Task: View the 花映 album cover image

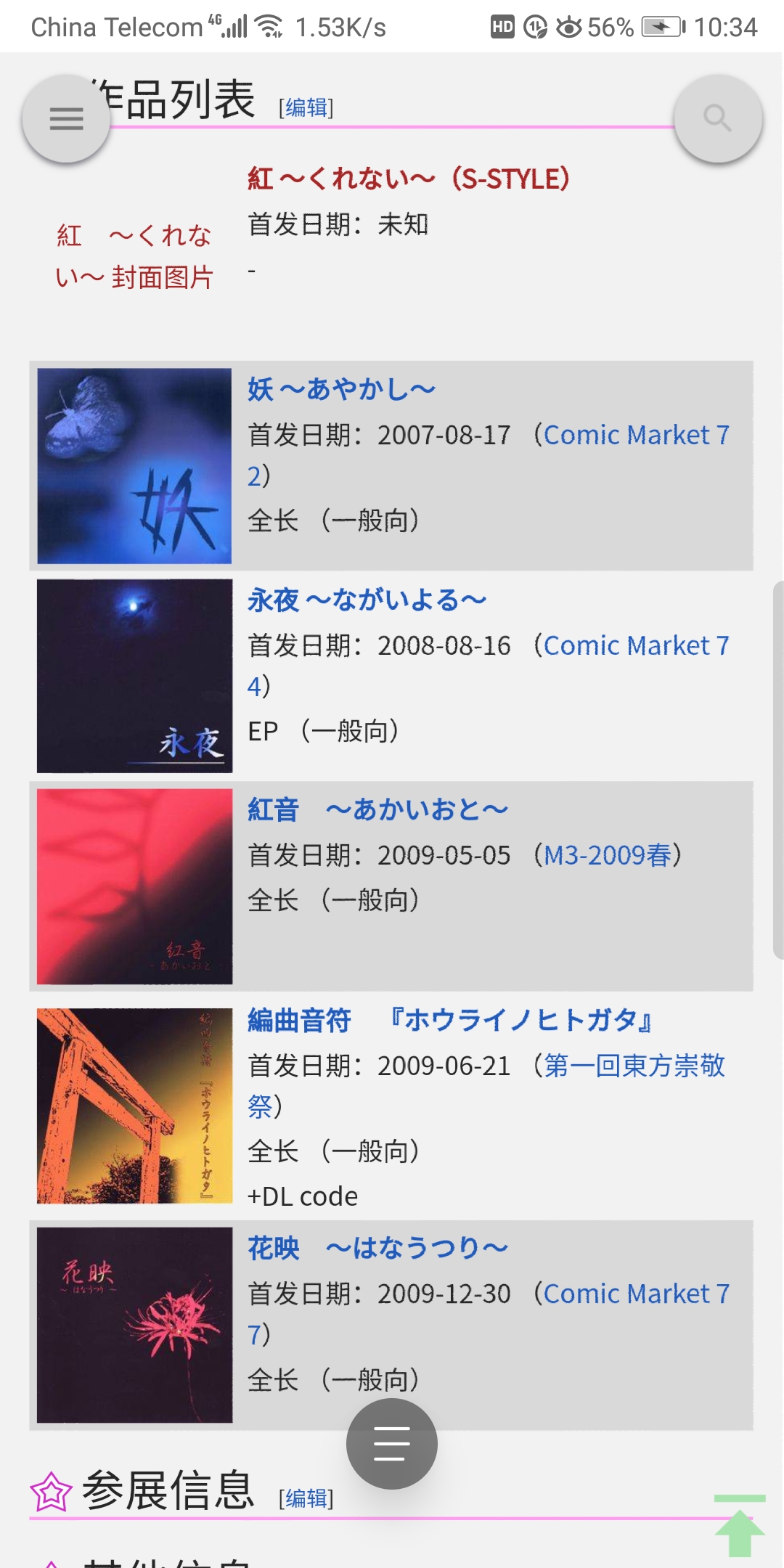Action: coord(134,1325)
